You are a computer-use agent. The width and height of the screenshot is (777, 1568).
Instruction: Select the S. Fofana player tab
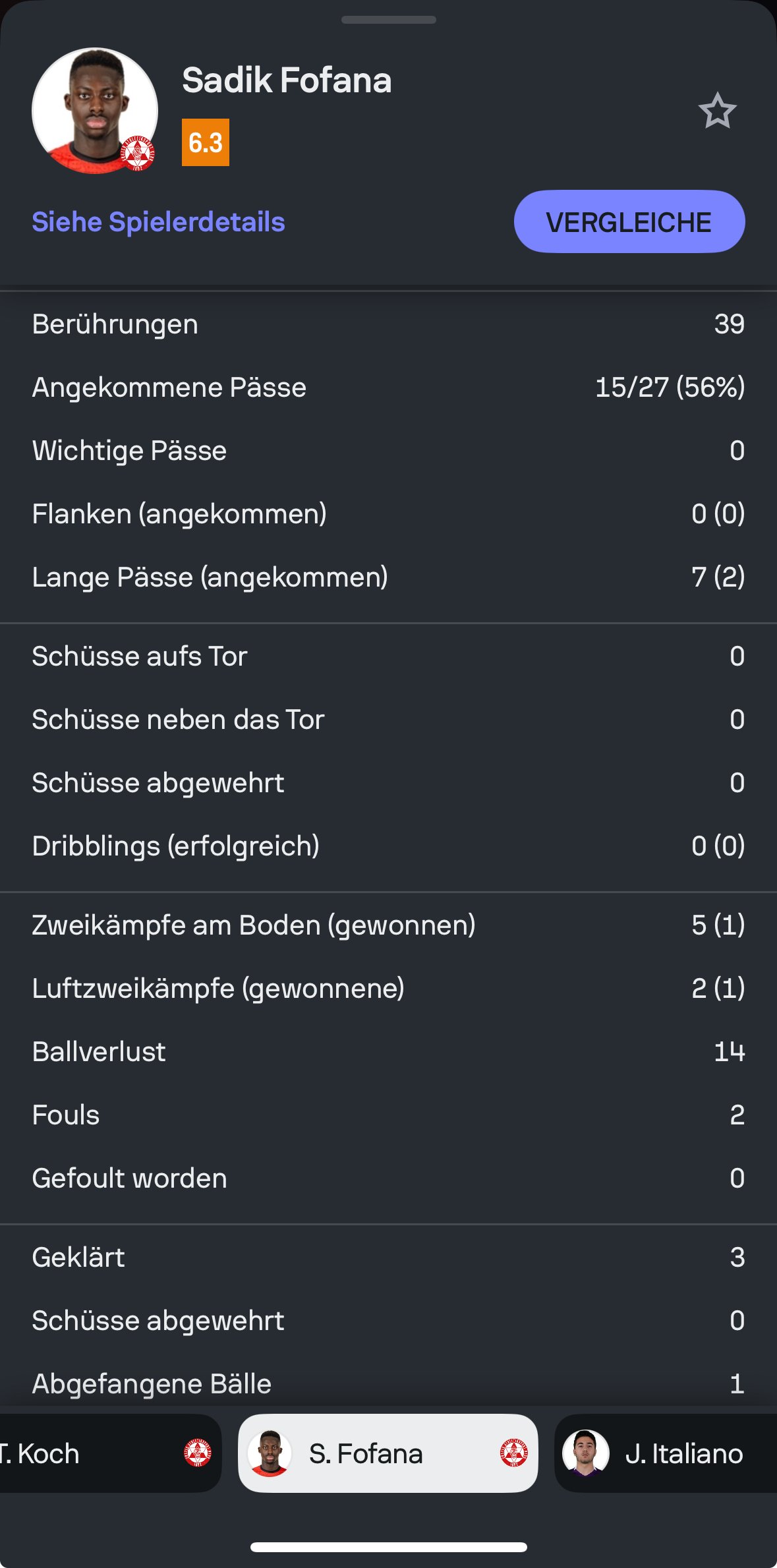[388, 1453]
